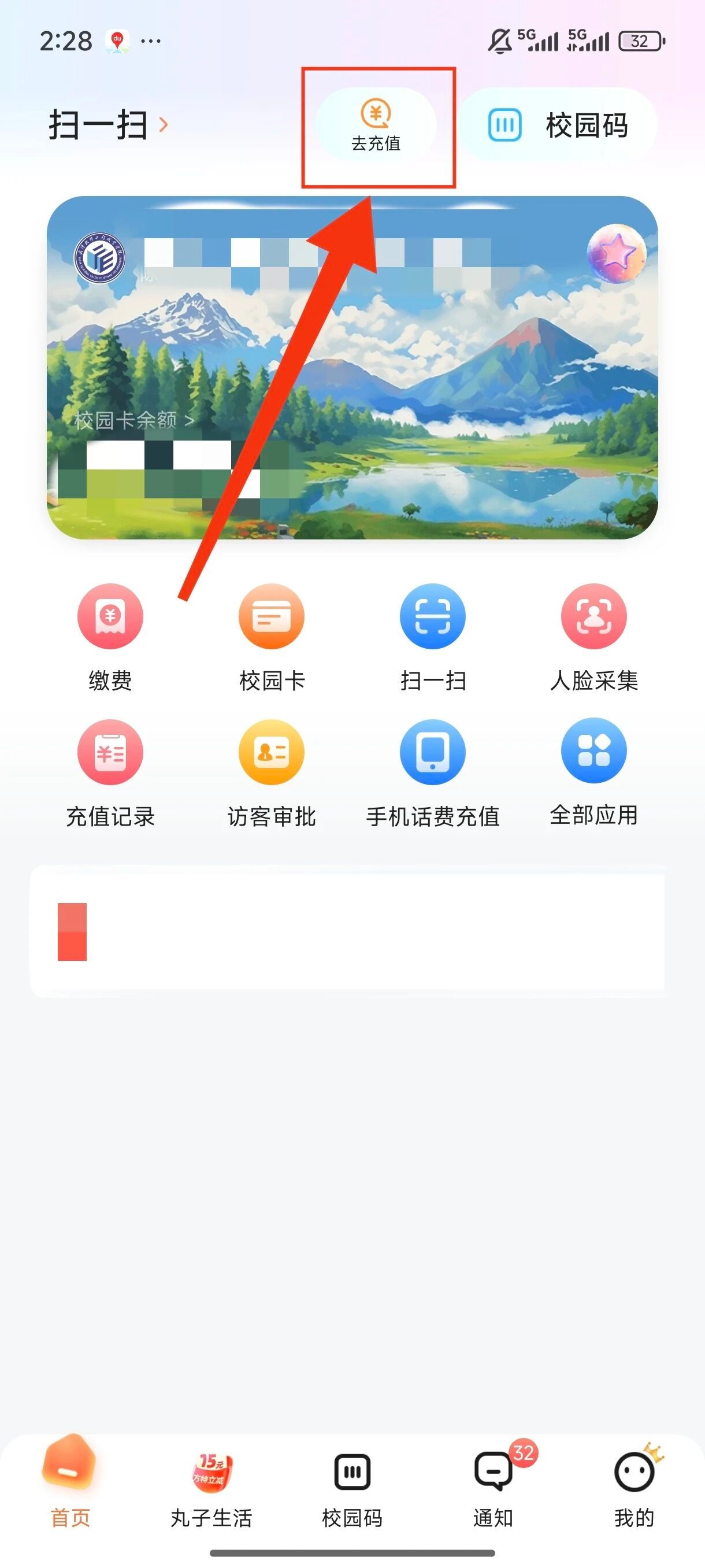Tap 去充值 to recharge
The image size is (705, 1568).
376,126
